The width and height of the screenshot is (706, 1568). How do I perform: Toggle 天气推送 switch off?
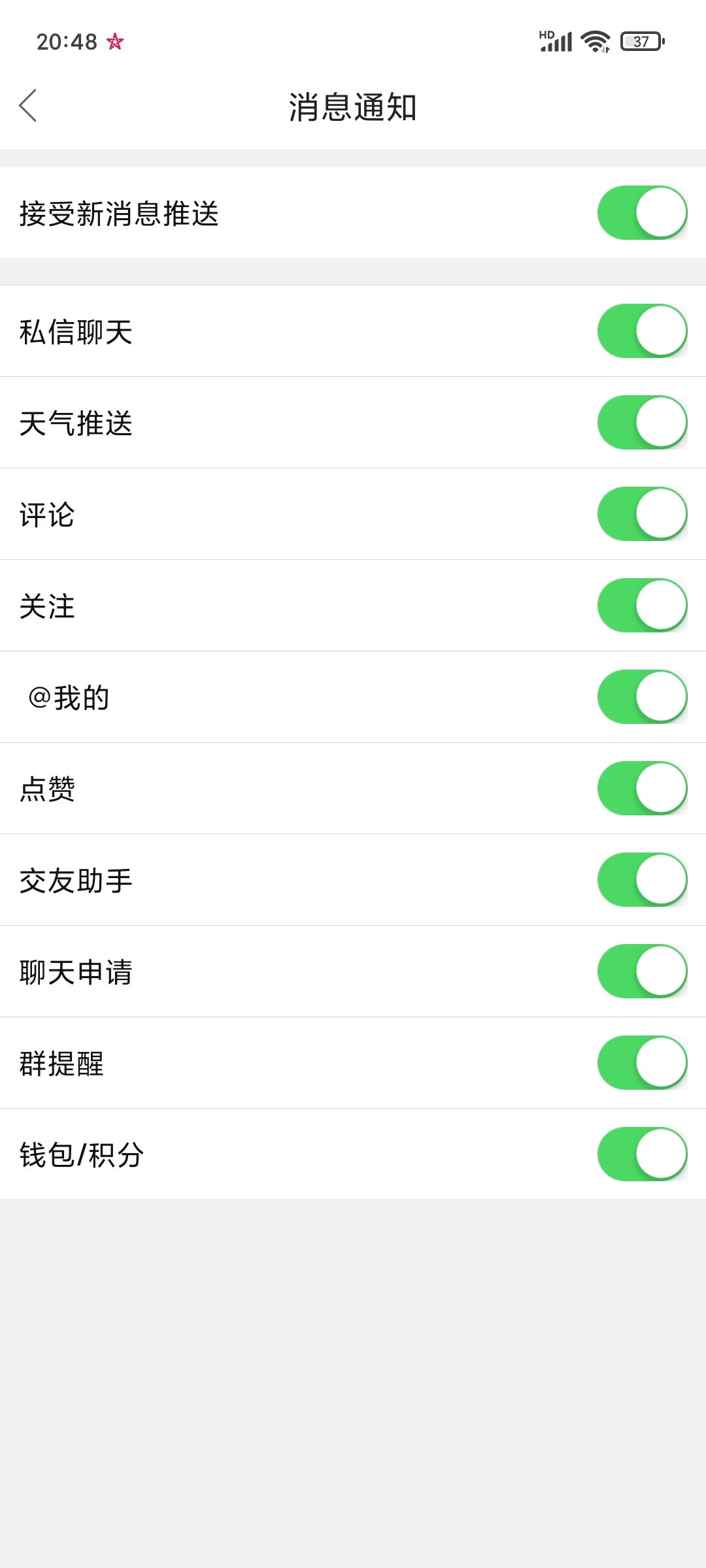[643, 422]
